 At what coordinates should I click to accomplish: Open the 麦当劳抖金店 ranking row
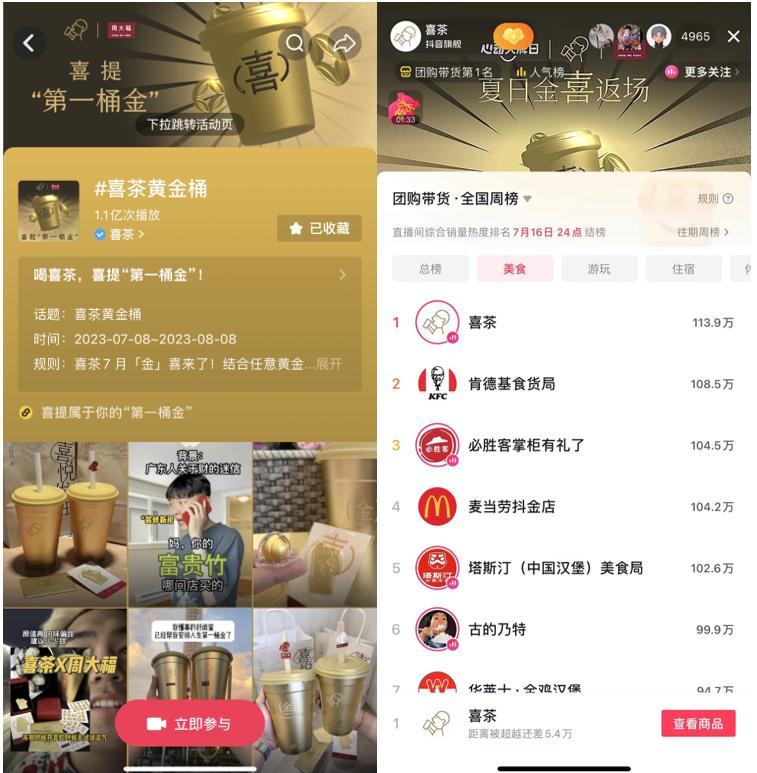tap(511, 507)
